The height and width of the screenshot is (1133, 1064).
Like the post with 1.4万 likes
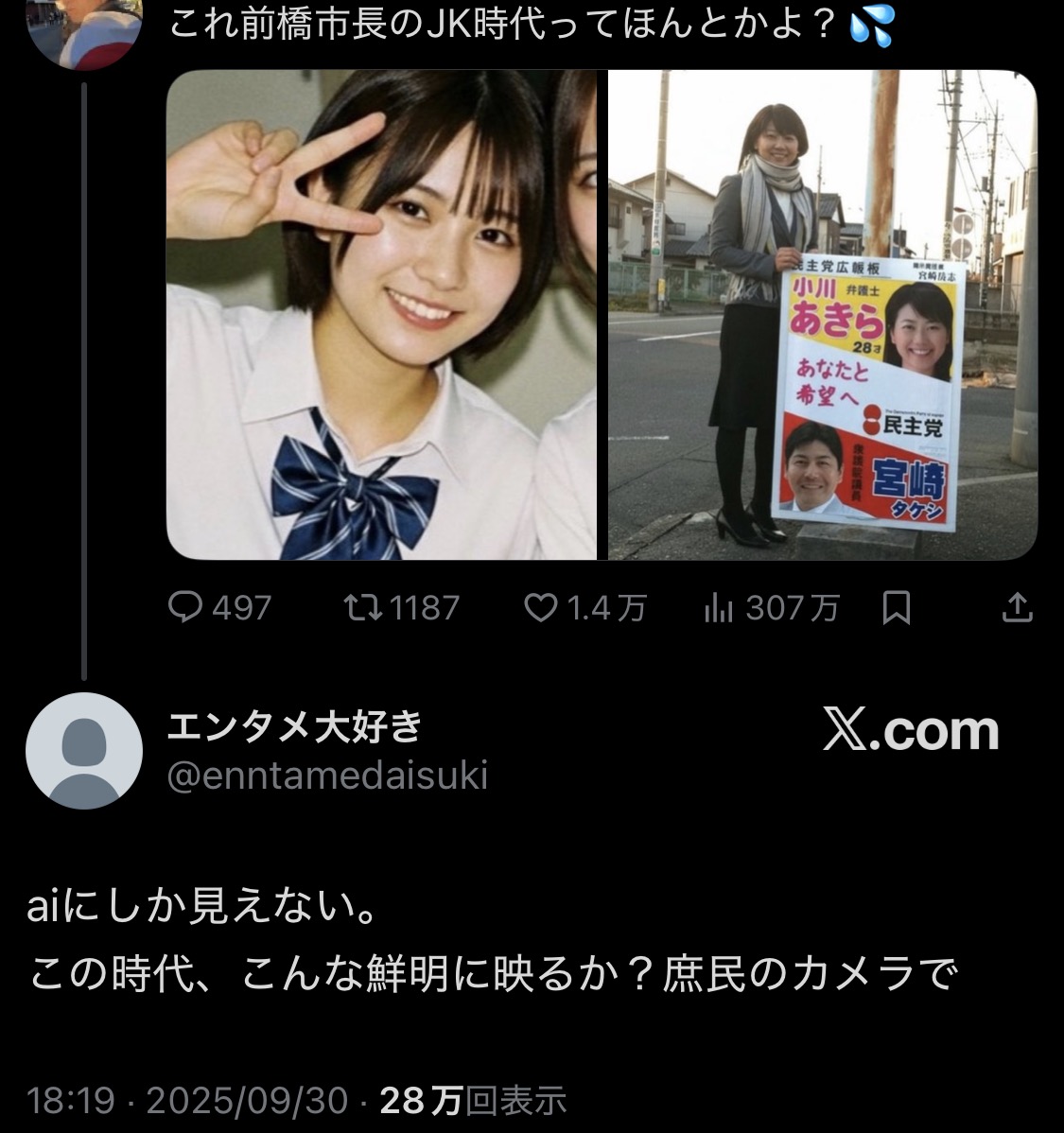541,607
